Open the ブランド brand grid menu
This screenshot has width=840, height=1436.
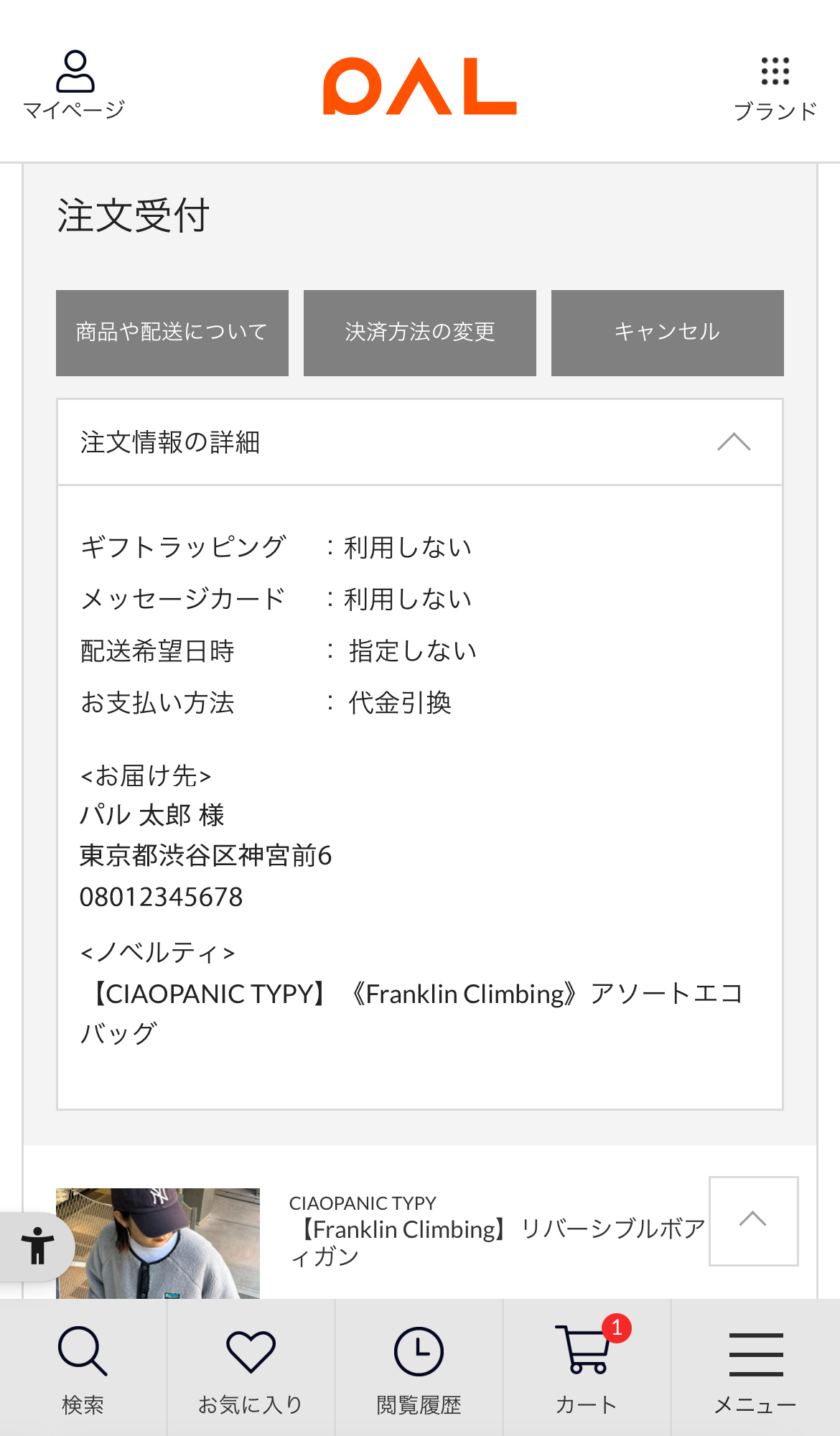(775, 88)
